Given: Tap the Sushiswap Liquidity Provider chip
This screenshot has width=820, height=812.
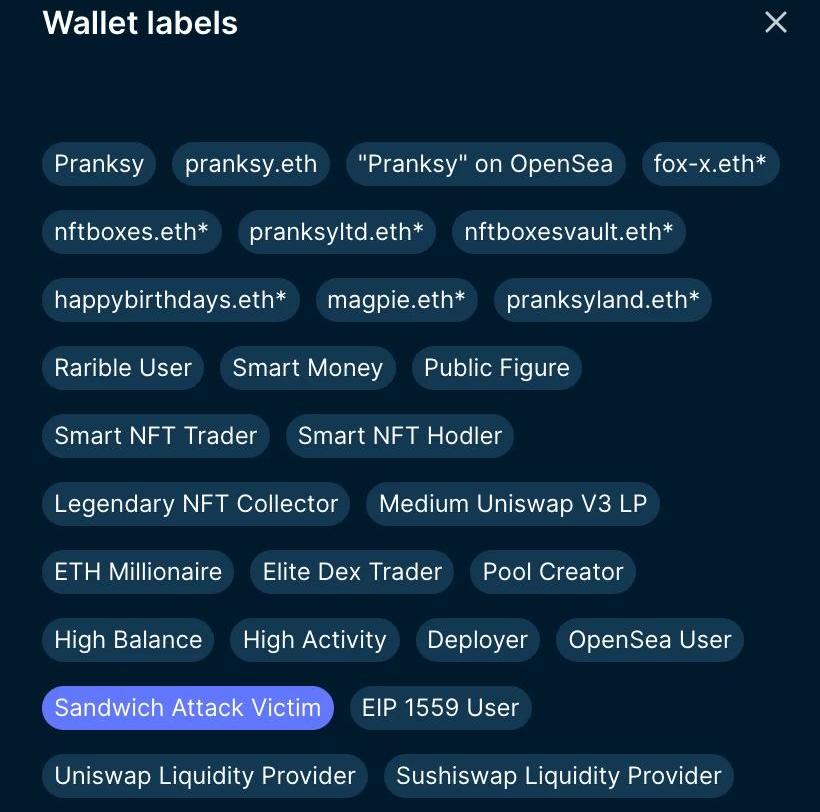Looking at the screenshot, I should [558, 776].
